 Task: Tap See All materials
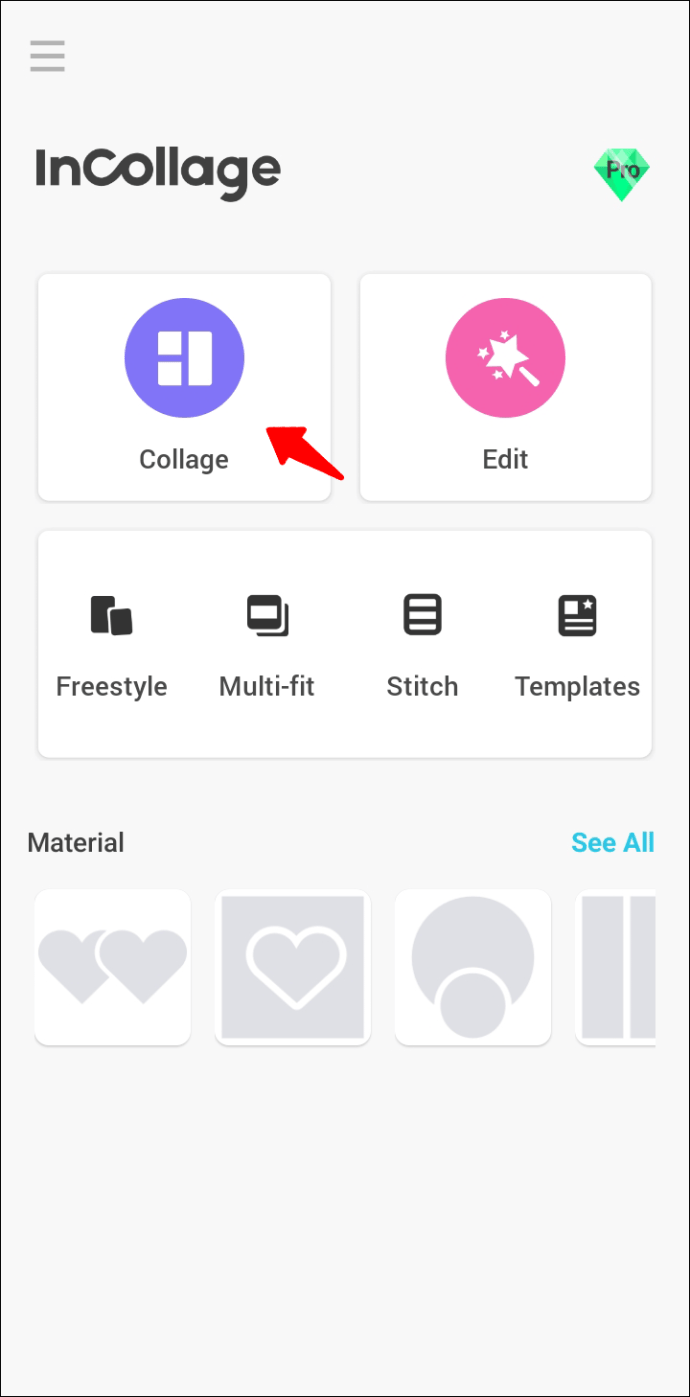[612, 843]
